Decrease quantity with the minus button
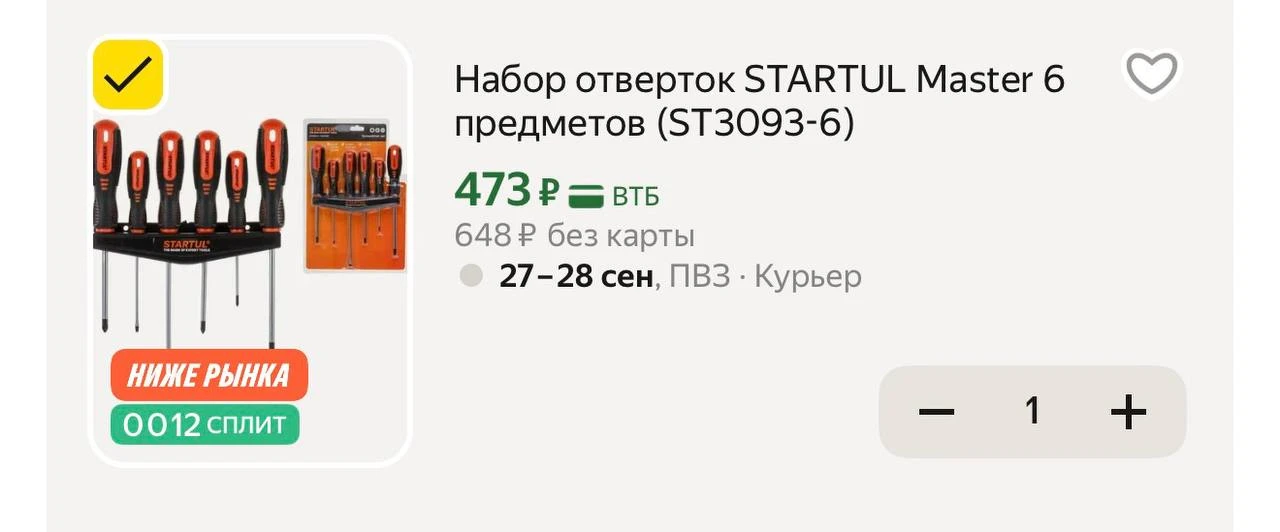 point(937,412)
